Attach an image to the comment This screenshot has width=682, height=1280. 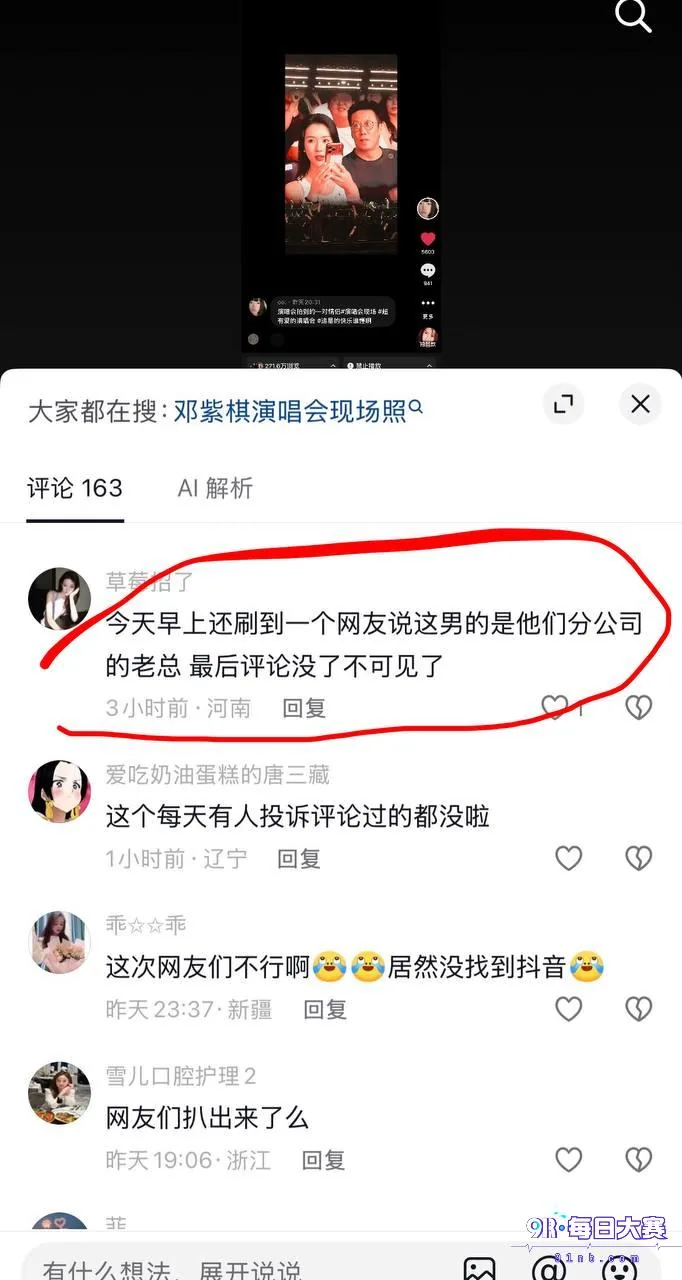pyautogui.click(x=479, y=1268)
